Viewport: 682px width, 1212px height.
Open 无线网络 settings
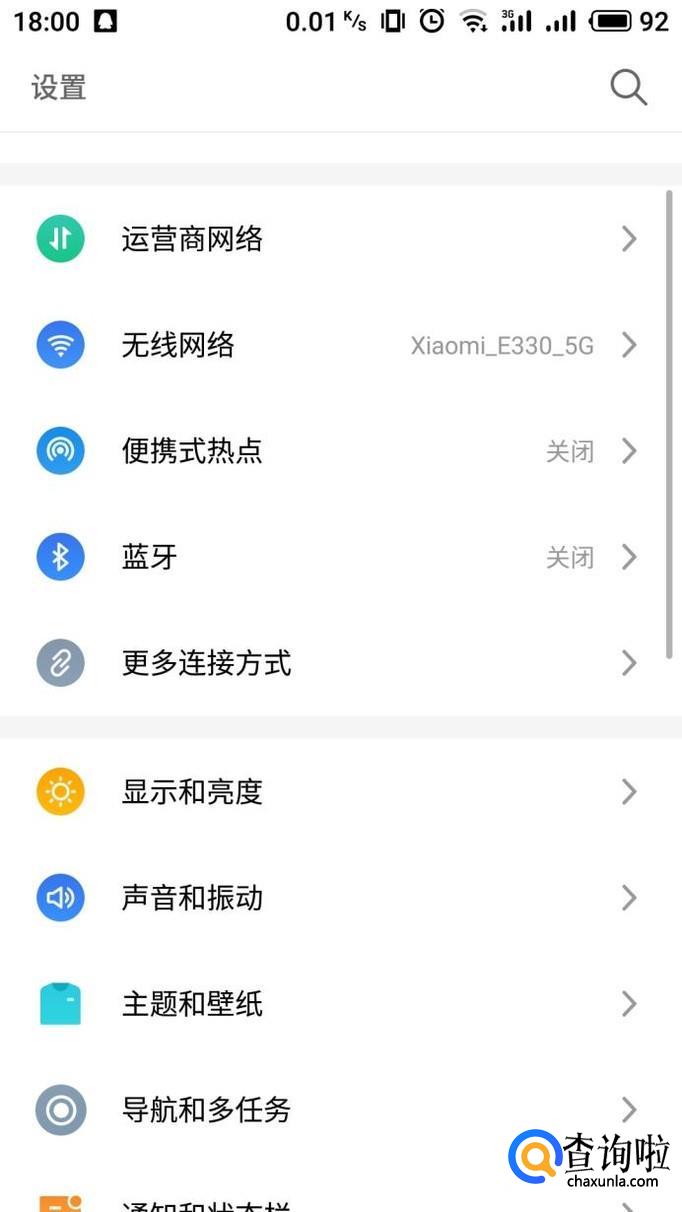coord(178,346)
